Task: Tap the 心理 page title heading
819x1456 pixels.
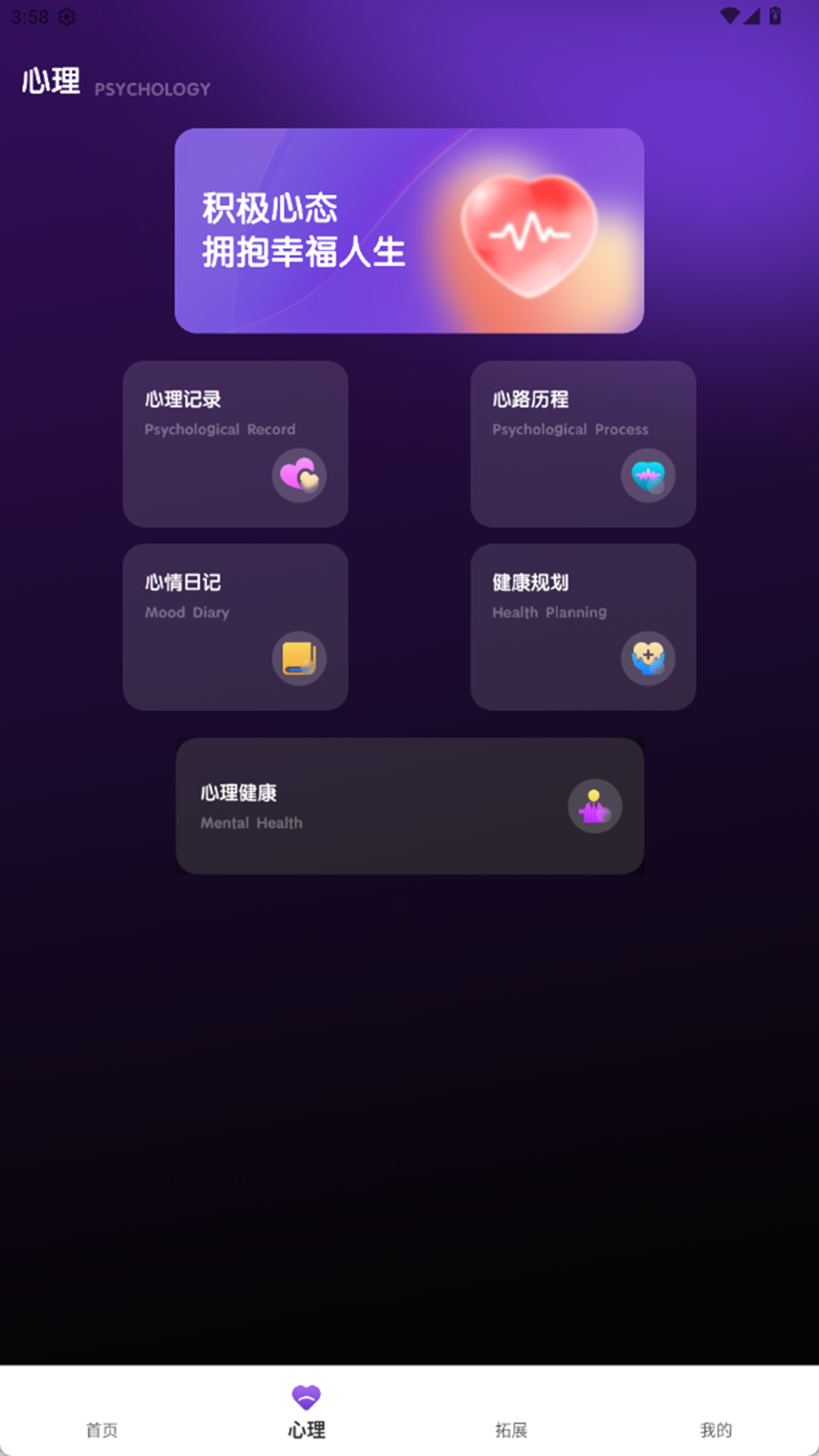Action: tap(51, 82)
